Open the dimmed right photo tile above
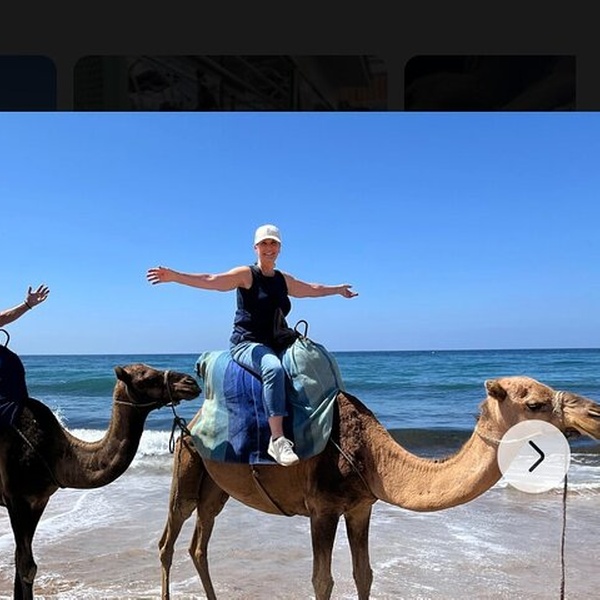600x600 pixels. click(x=489, y=82)
